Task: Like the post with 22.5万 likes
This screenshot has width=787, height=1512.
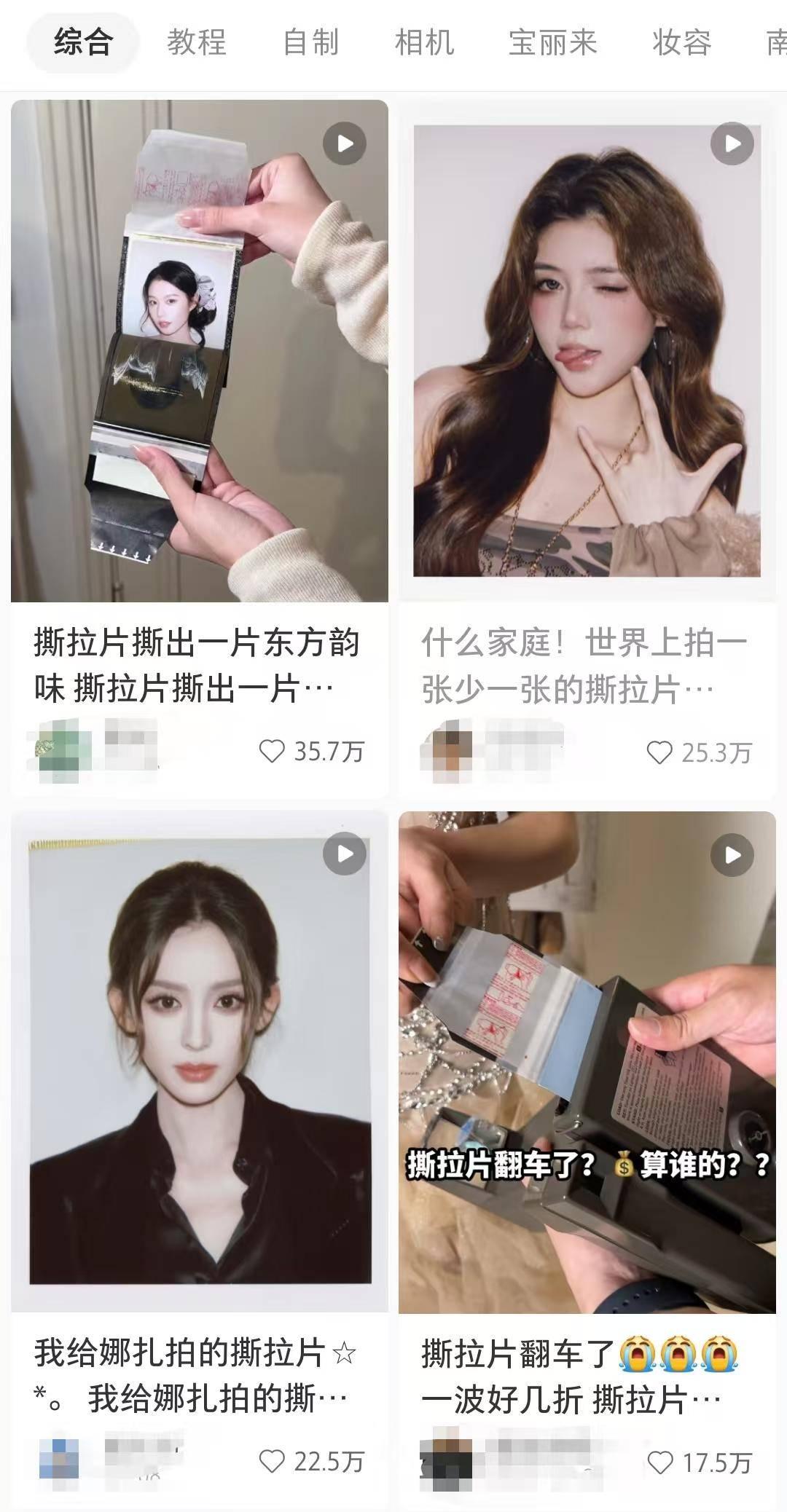Action: [x=272, y=1461]
